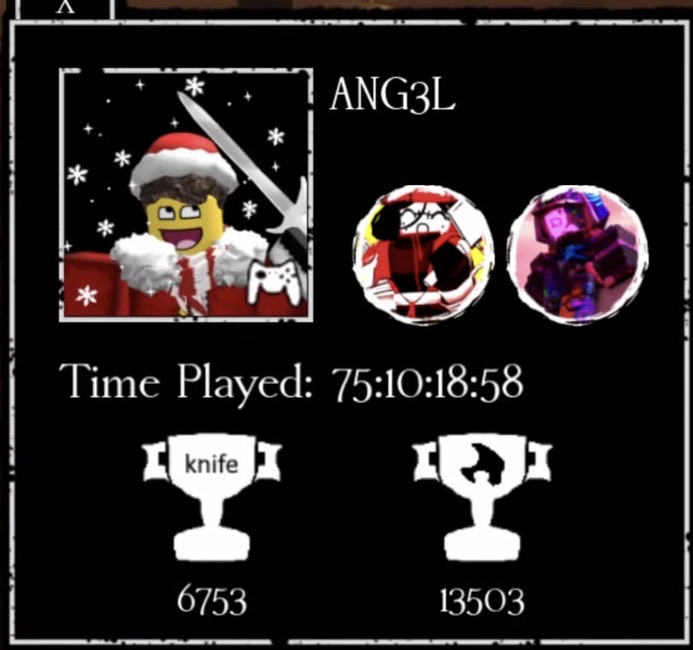693x650 pixels.
Task: Close the ANG3L profile panel
Action: pyautogui.click(x=66, y=7)
